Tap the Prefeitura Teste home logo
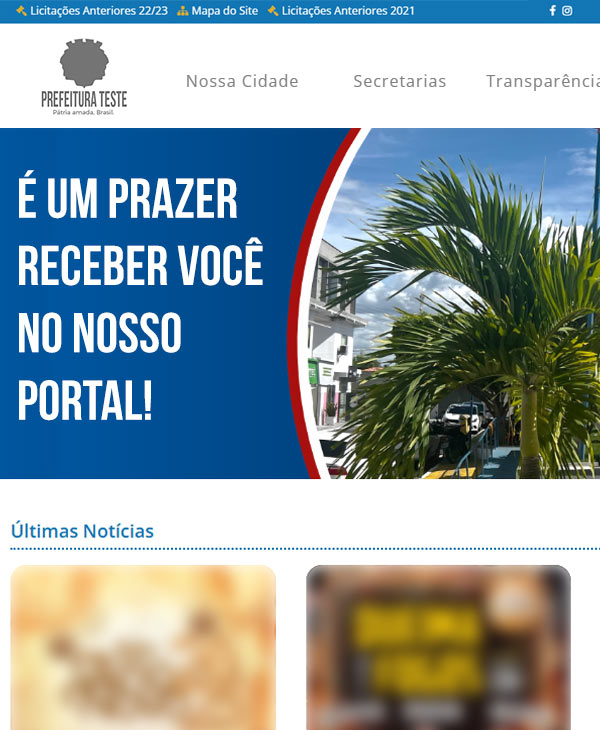600x730 pixels. click(x=84, y=77)
